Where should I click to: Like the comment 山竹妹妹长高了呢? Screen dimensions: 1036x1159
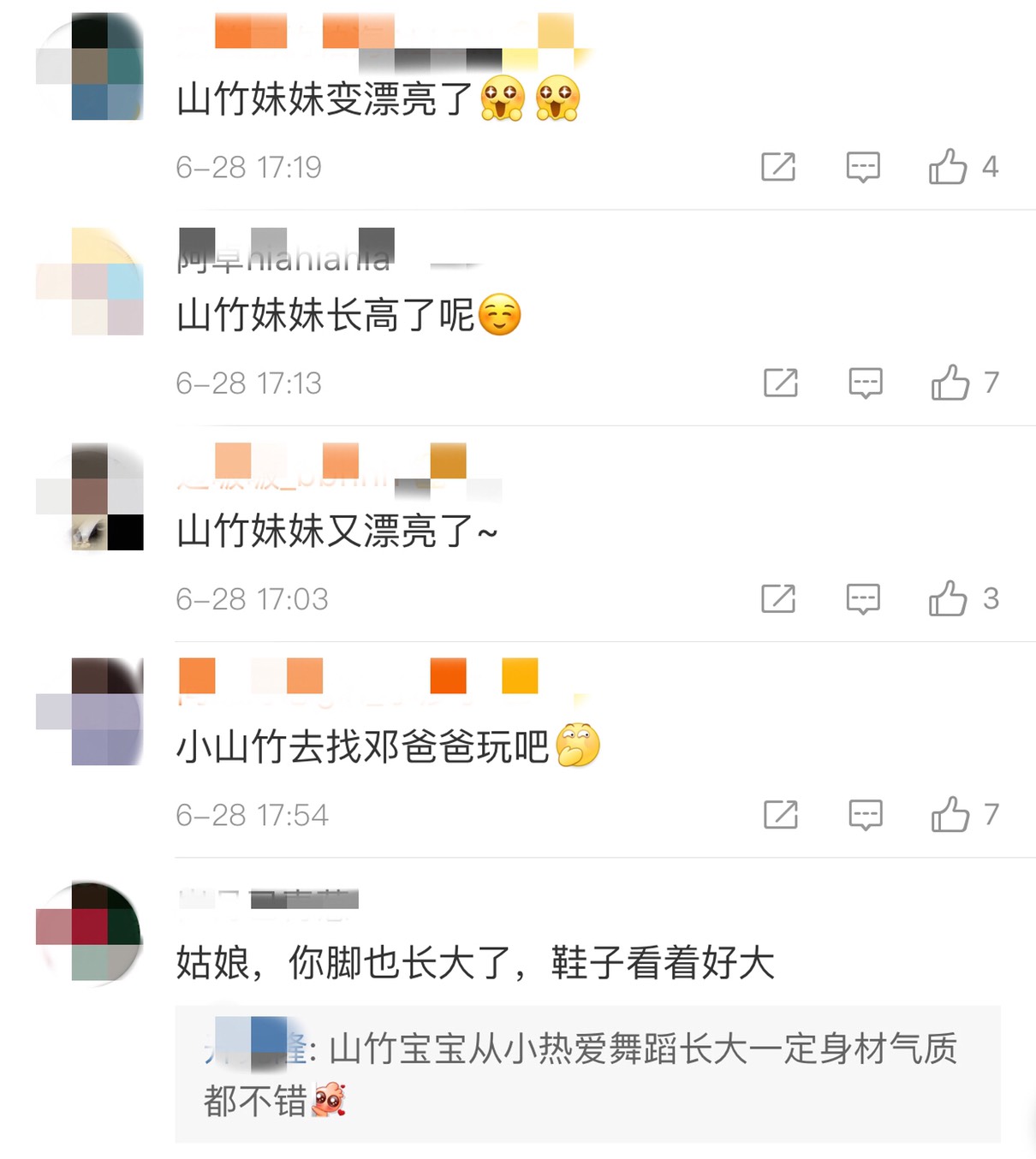point(950,383)
